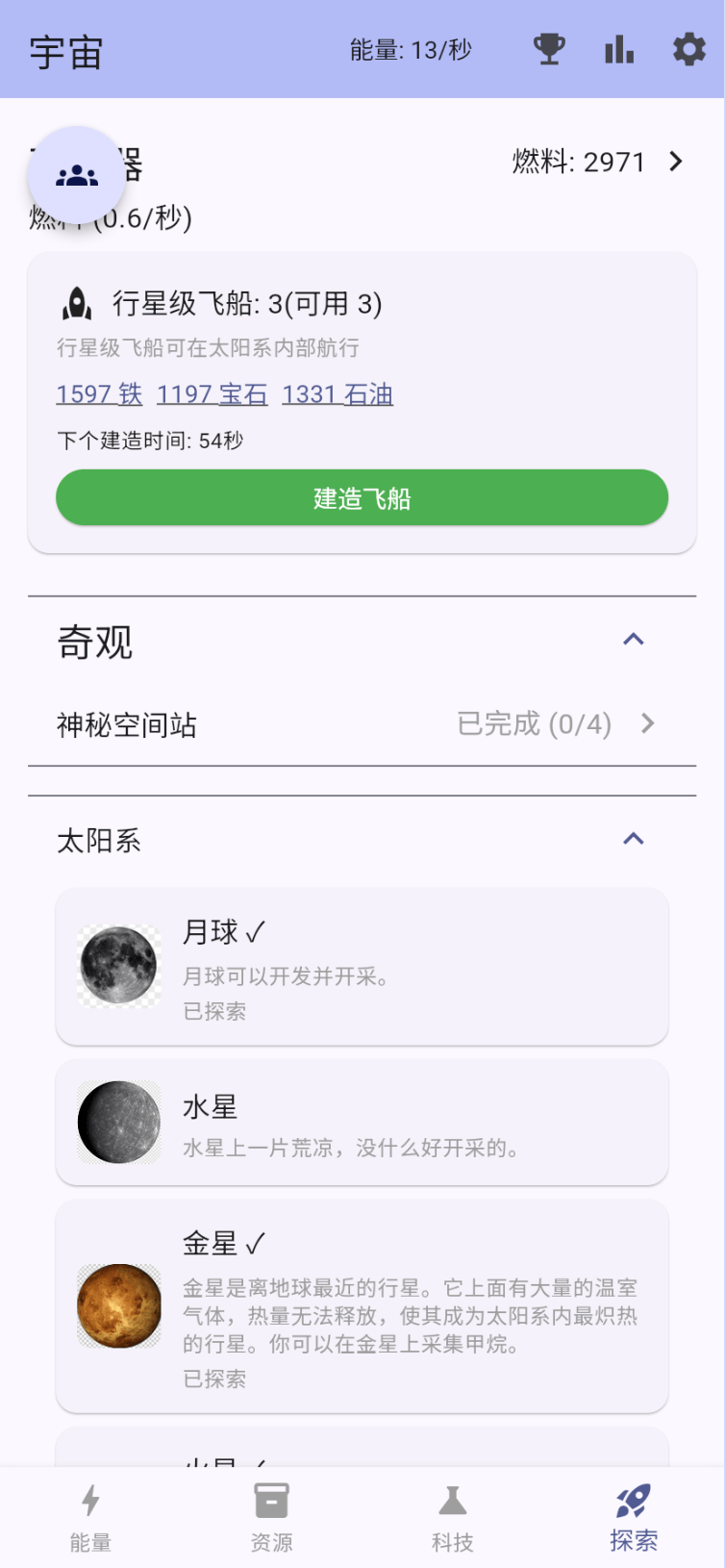The width and height of the screenshot is (725, 1568).
Task: Tap the green 建造飞船 button
Action: coord(362,497)
